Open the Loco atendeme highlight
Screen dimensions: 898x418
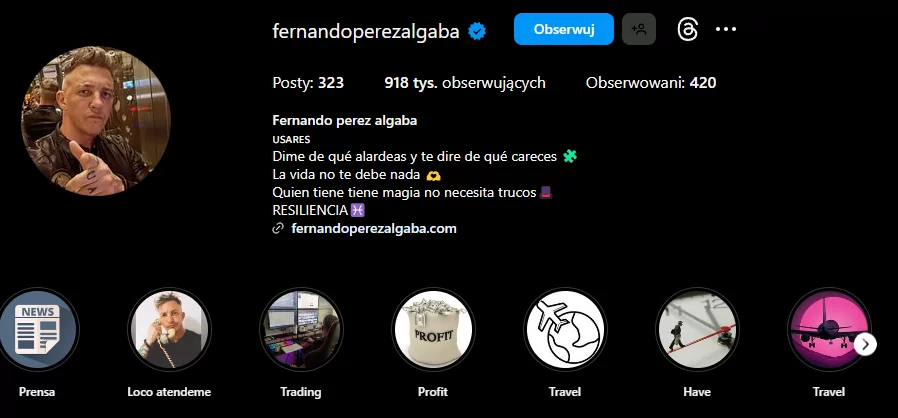pos(169,330)
